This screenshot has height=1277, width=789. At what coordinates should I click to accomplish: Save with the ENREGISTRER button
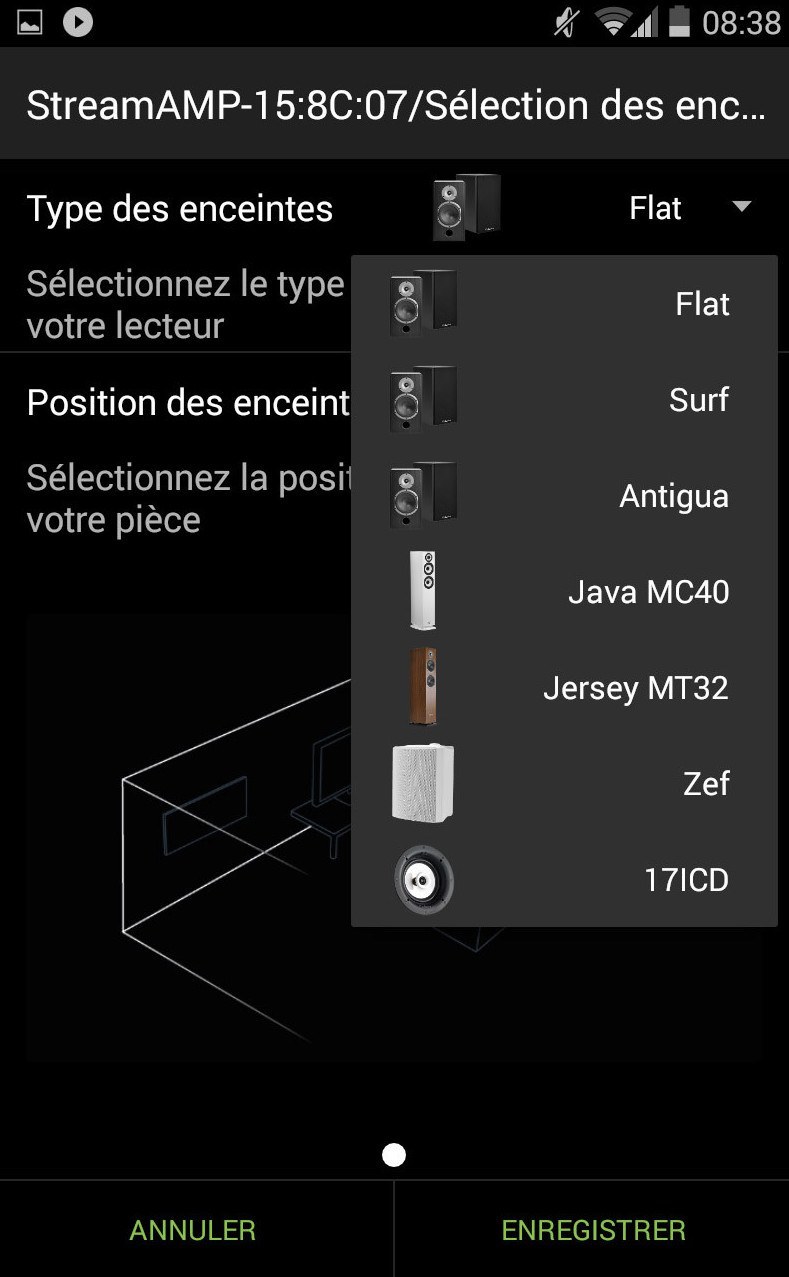coord(592,1229)
